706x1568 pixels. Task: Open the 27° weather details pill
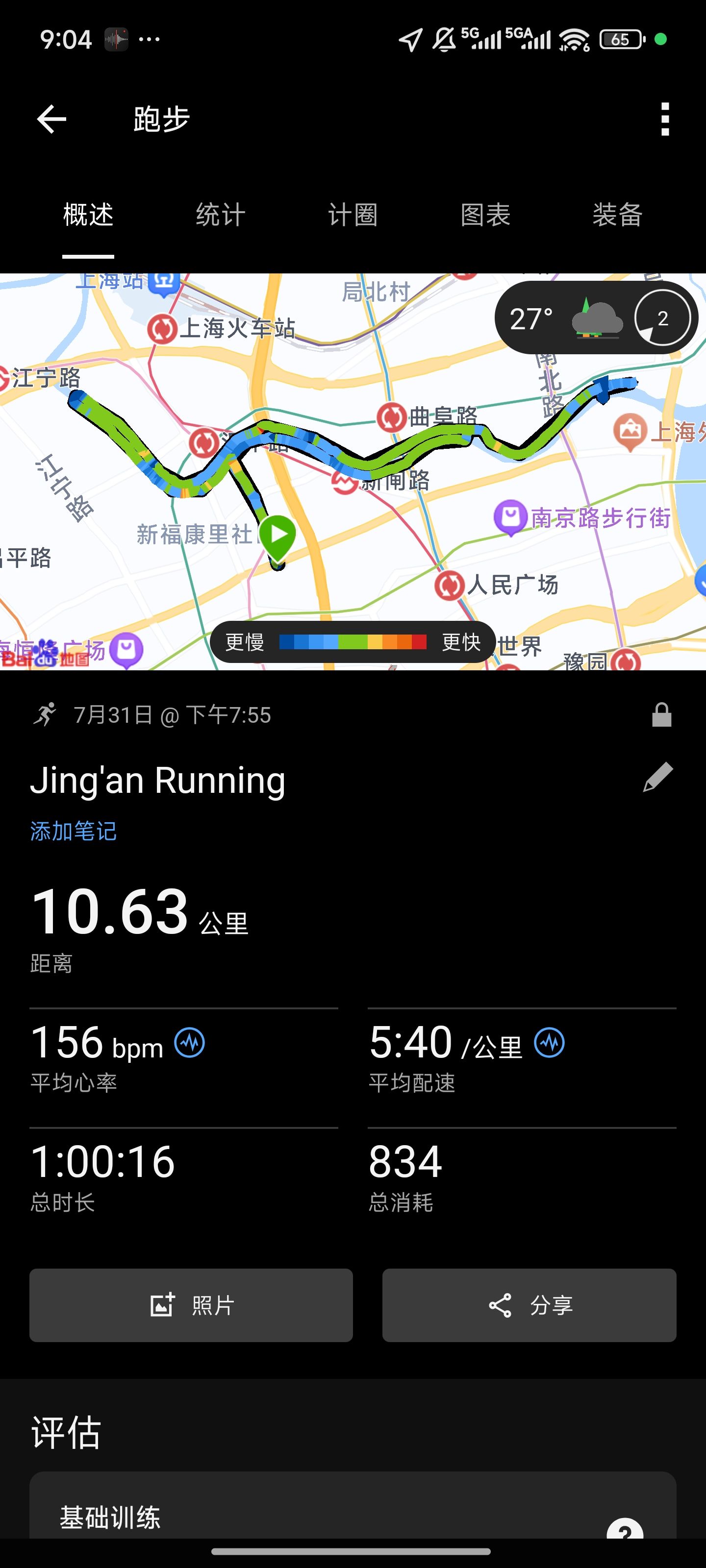(596, 318)
